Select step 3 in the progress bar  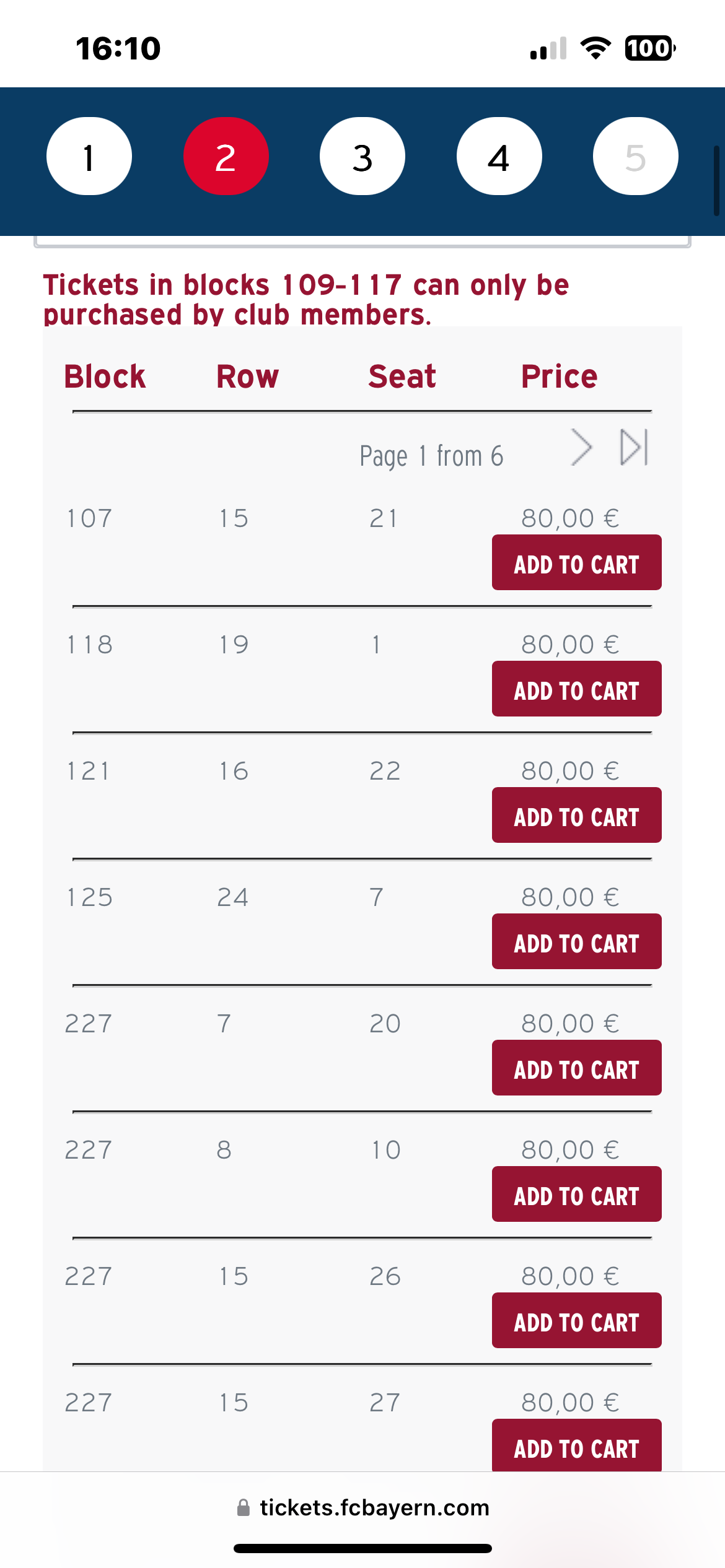[x=362, y=157]
